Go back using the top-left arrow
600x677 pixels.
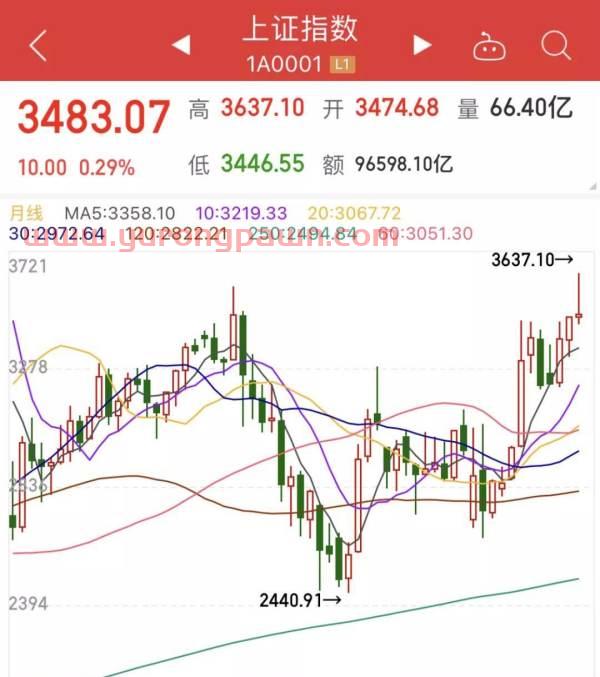pyautogui.click(x=38, y=45)
